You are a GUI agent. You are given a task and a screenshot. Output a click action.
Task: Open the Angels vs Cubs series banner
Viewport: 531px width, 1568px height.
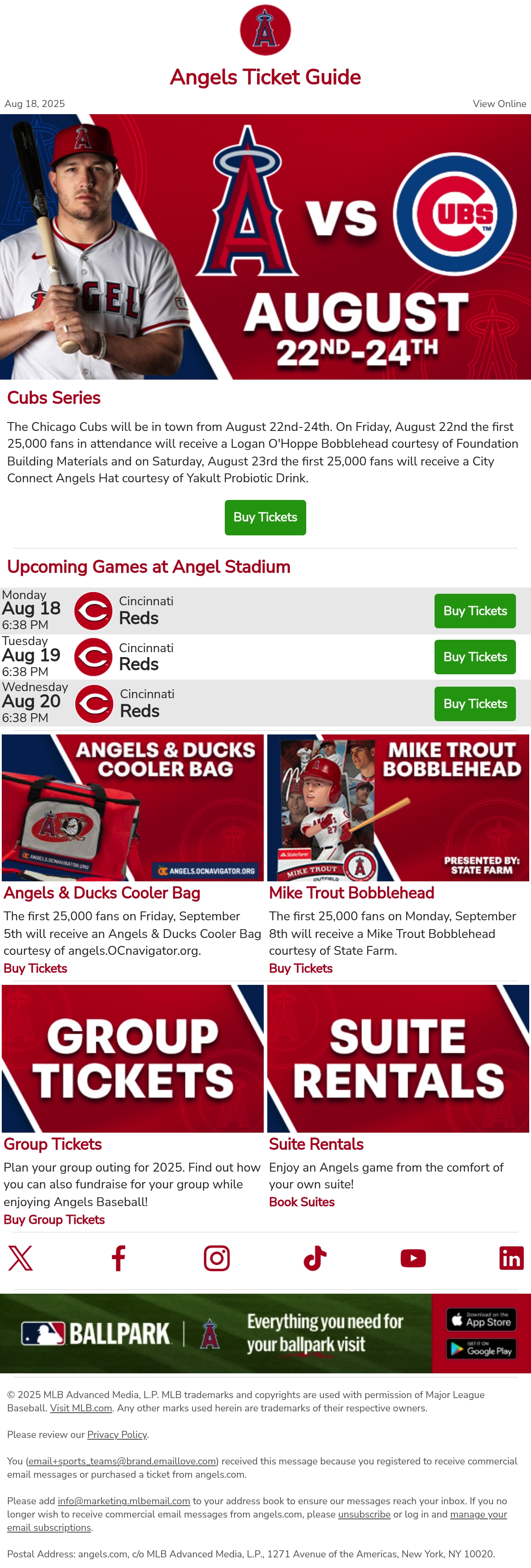click(265, 246)
